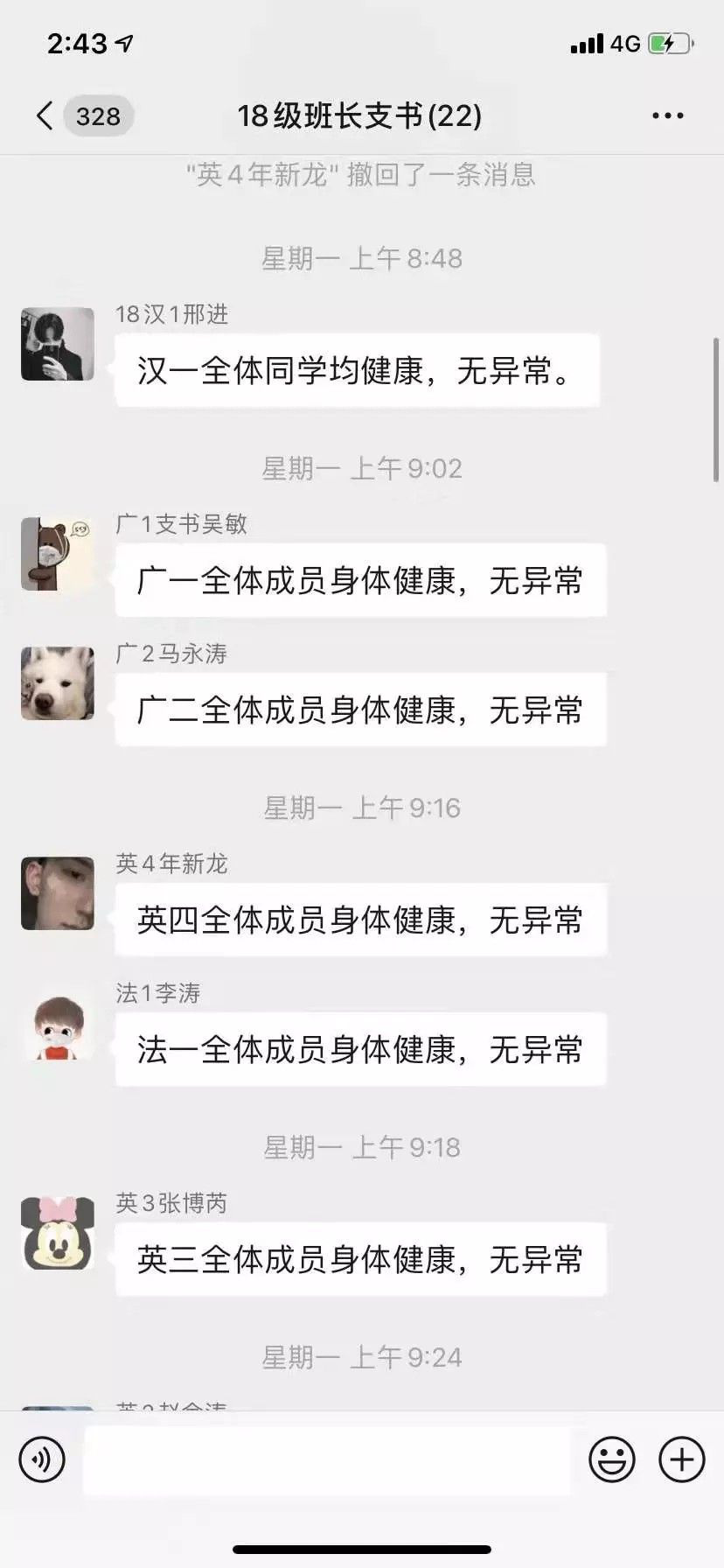View 法1李涛's cartoon avatar profile

(58, 1025)
